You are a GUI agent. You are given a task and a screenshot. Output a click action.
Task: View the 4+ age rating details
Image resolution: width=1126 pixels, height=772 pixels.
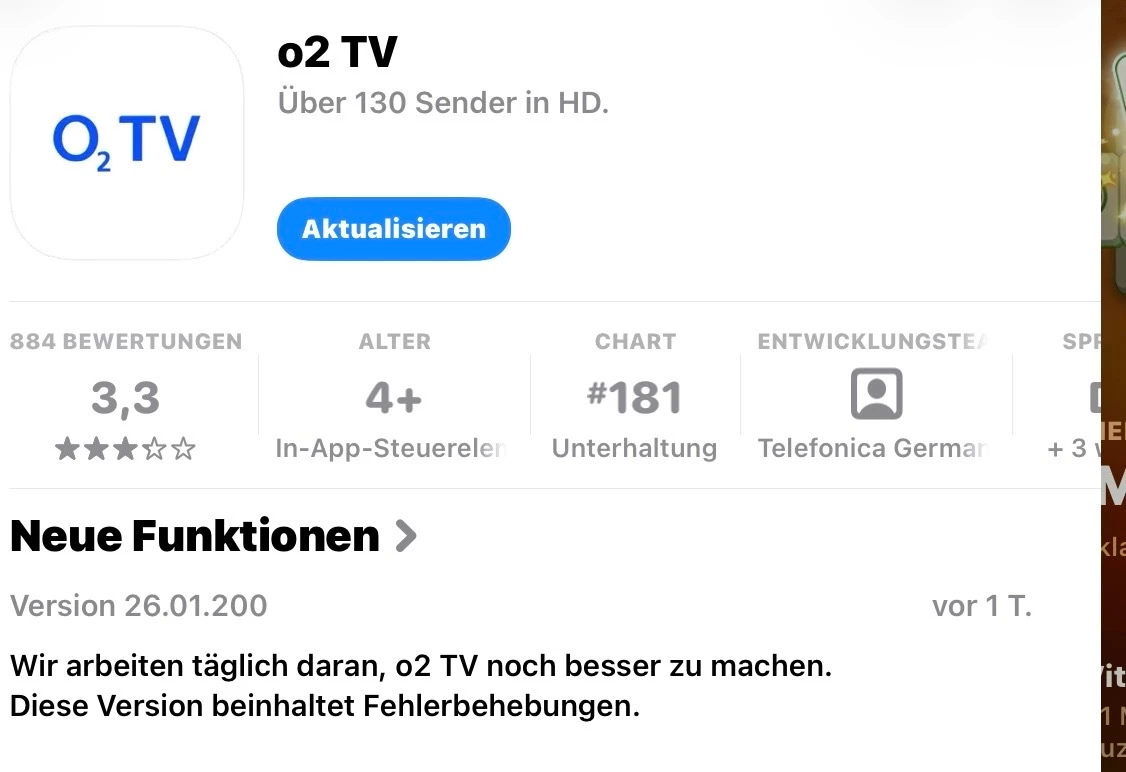pyautogui.click(x=394, y=398)
